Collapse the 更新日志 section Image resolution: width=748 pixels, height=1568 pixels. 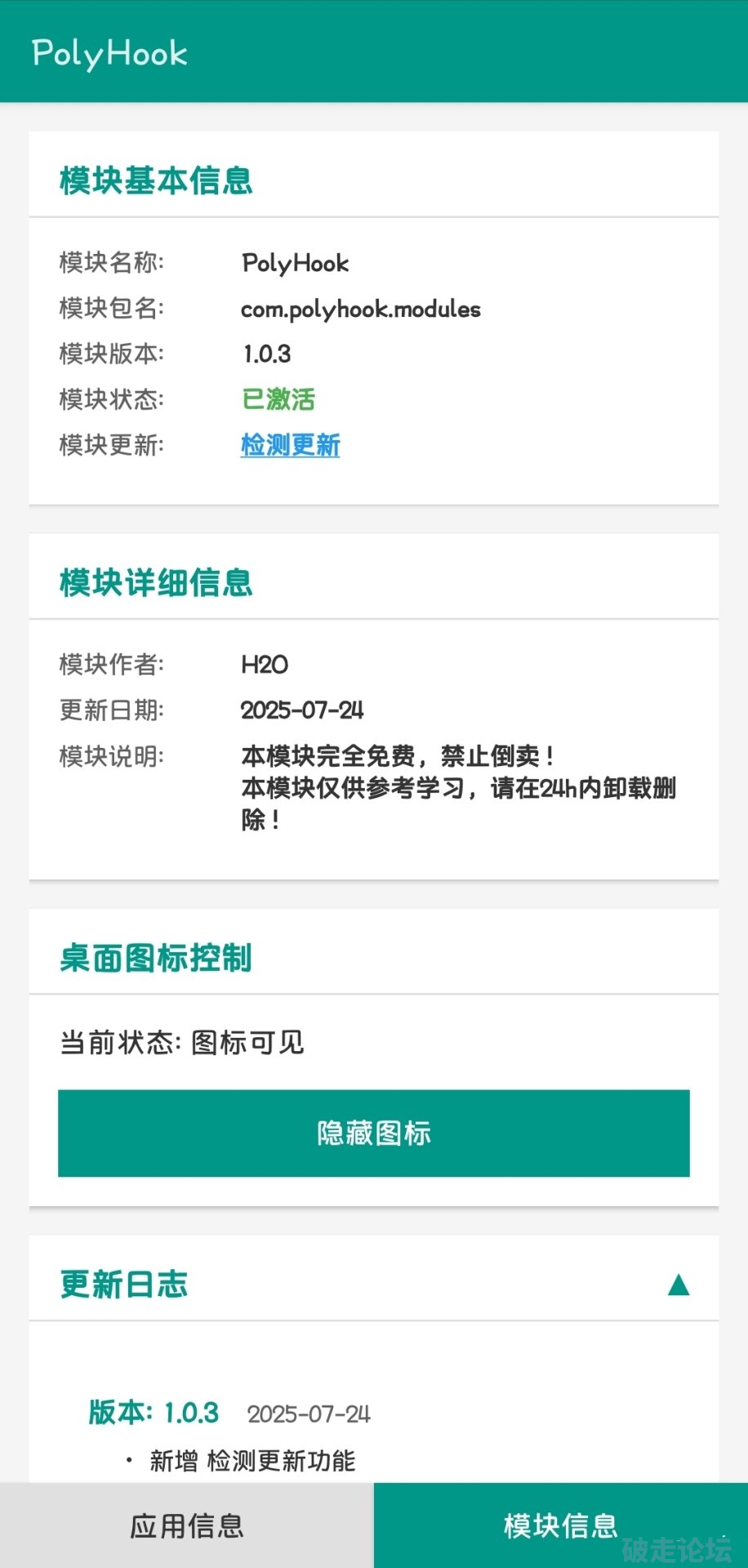[x=678, y=1285]
